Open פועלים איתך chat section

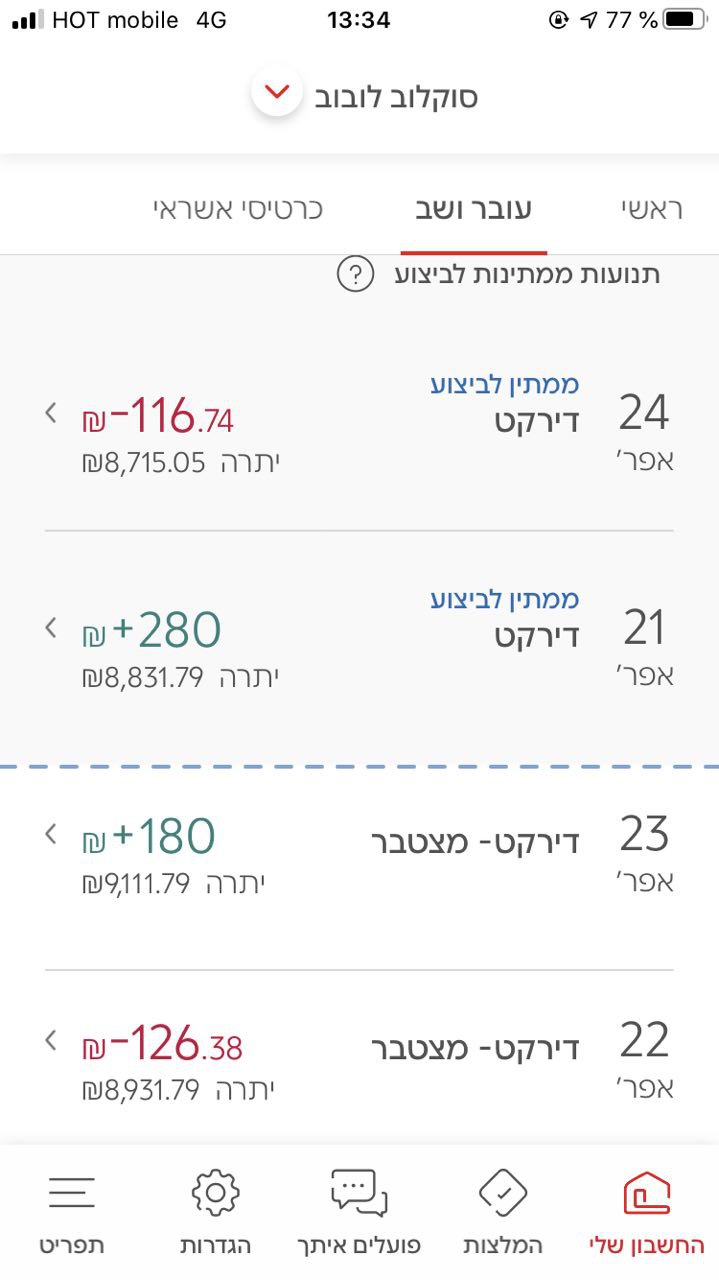coord(359,1214)
